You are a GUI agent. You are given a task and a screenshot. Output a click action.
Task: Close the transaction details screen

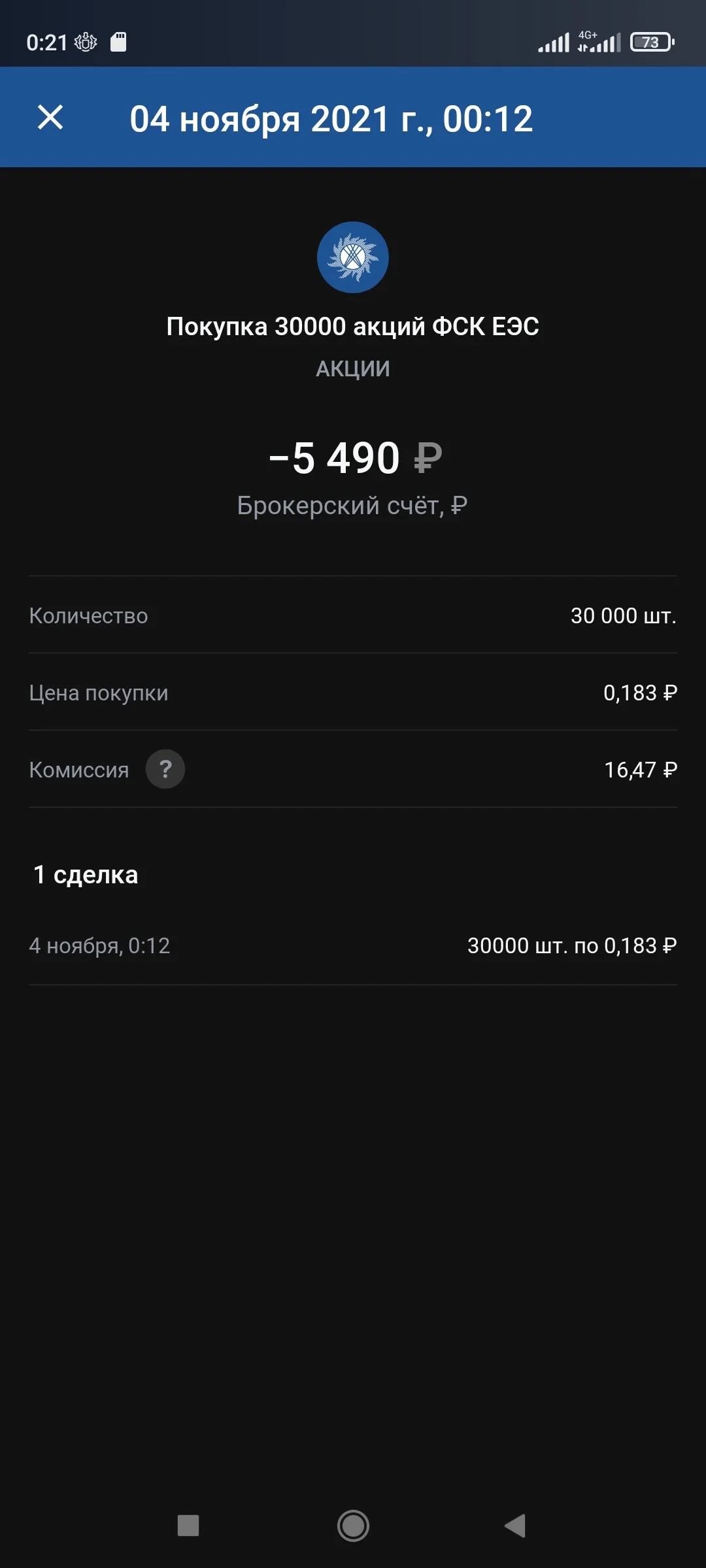[x=50, y=118]
